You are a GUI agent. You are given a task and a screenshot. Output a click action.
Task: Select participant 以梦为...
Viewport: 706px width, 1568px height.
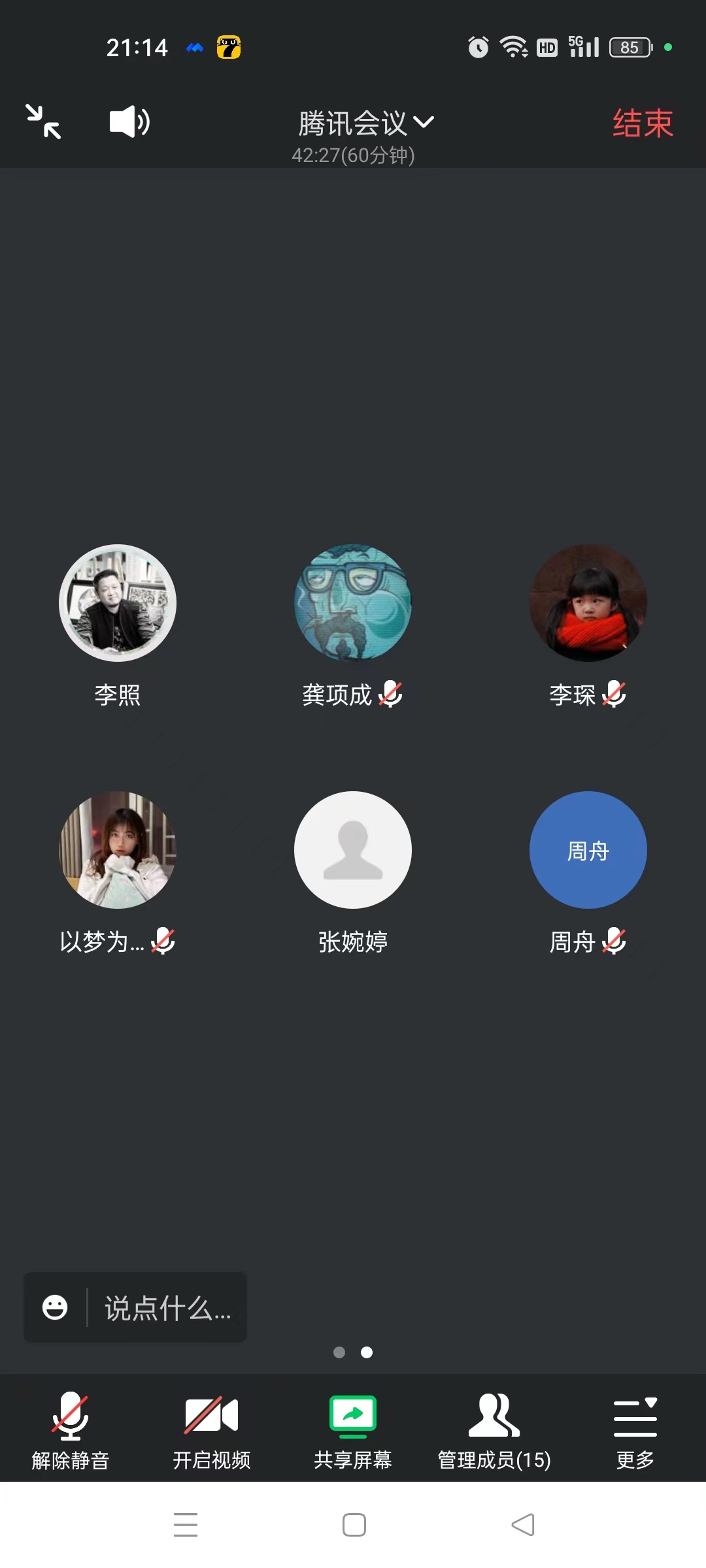coord(118,850)
